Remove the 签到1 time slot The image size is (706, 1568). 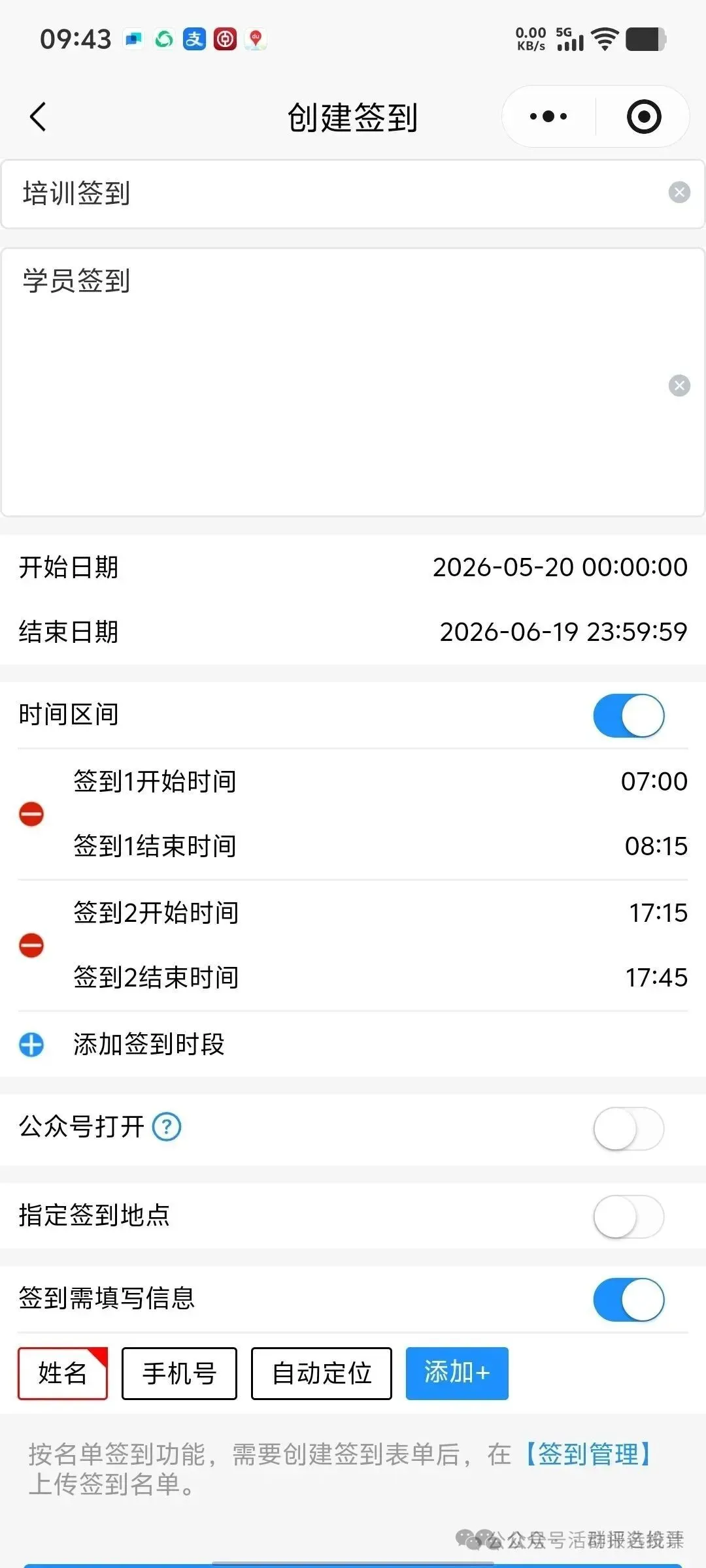[31, 814]
